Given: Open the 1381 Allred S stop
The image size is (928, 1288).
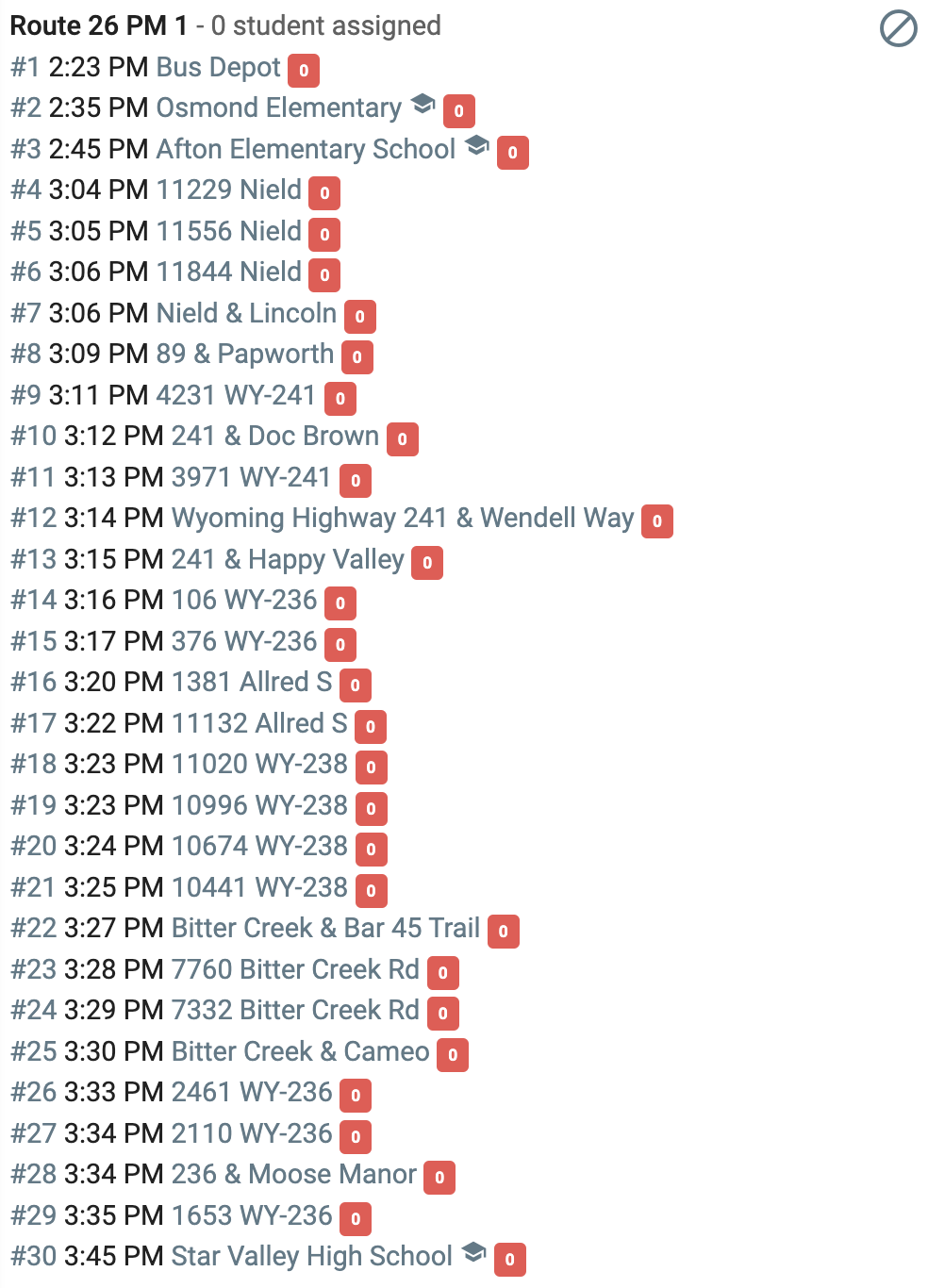Looking at the screenshot, I should pos(252,683).
